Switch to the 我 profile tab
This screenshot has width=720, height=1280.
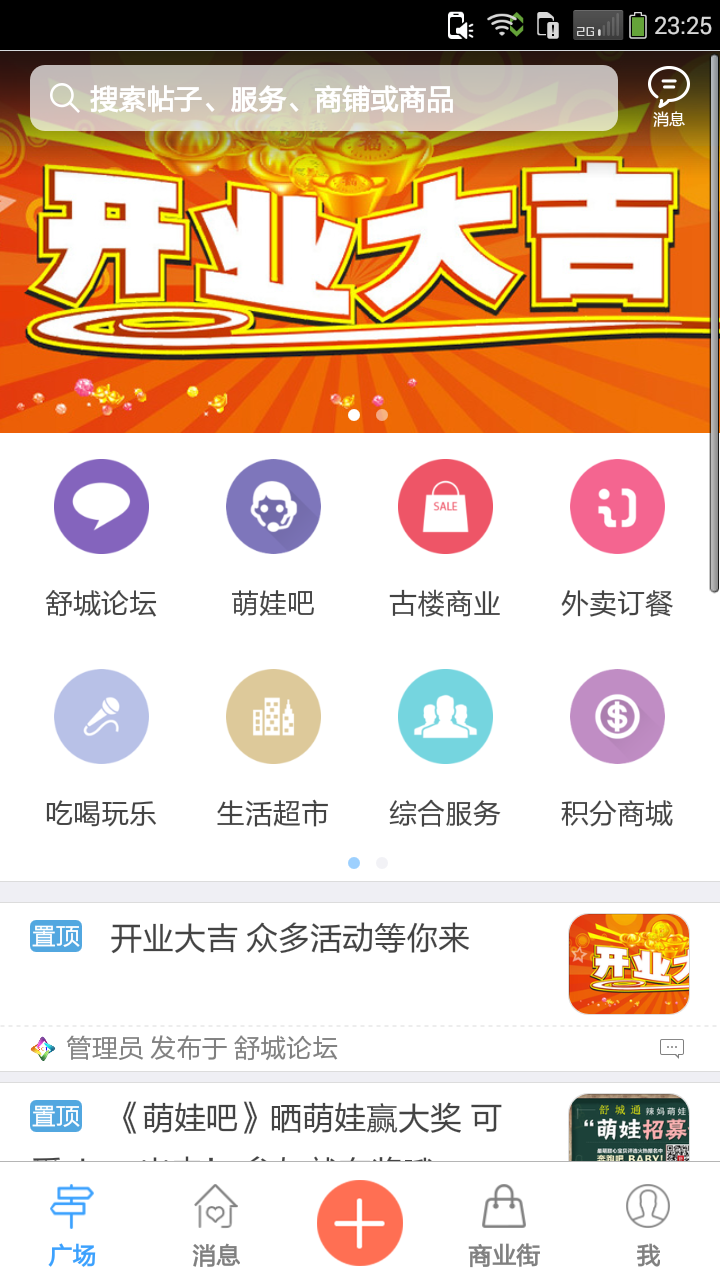point(648,1224)
